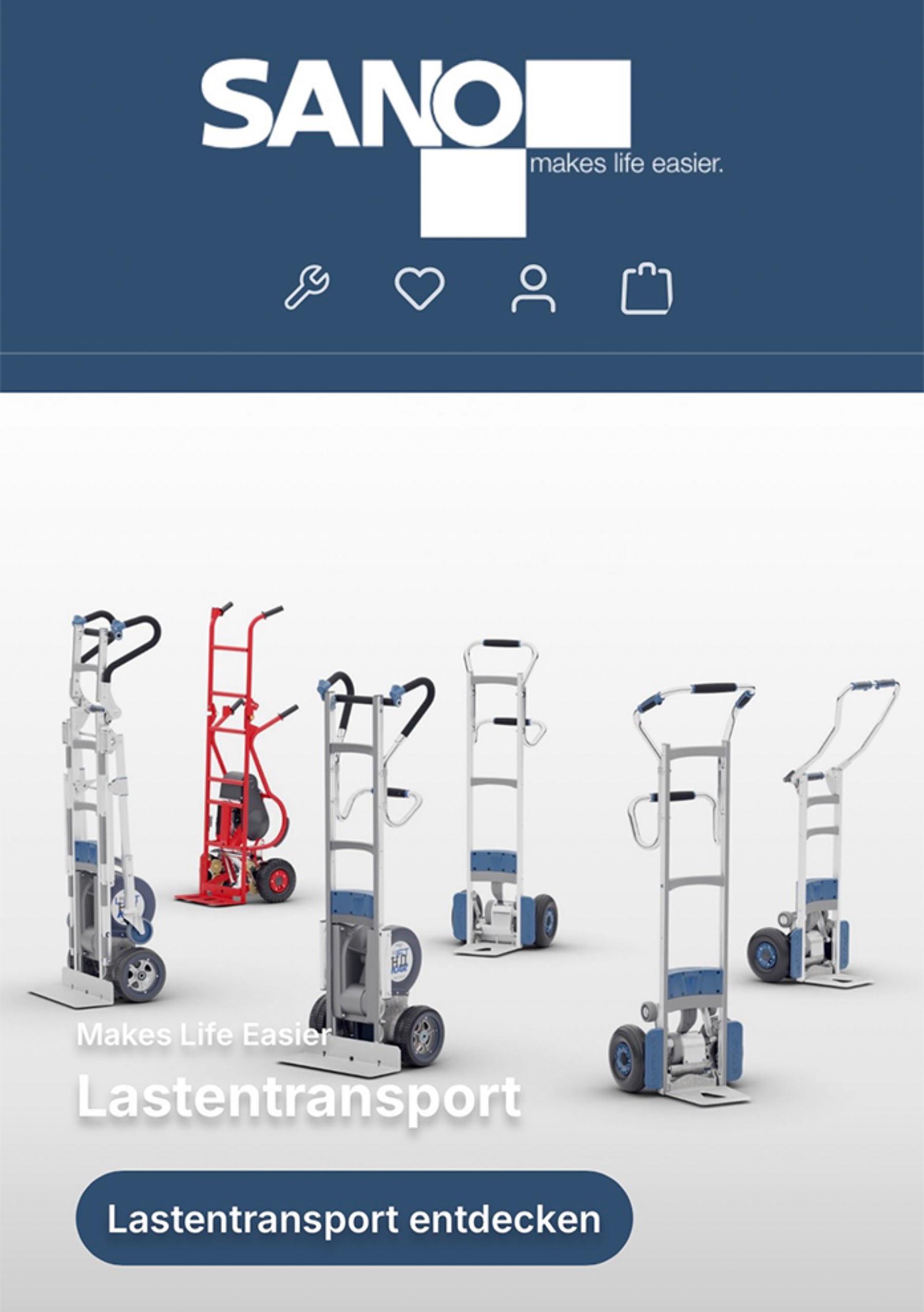924x1312 pixels.
Task: Open the service wrench icon
Action: coord(307,287)
